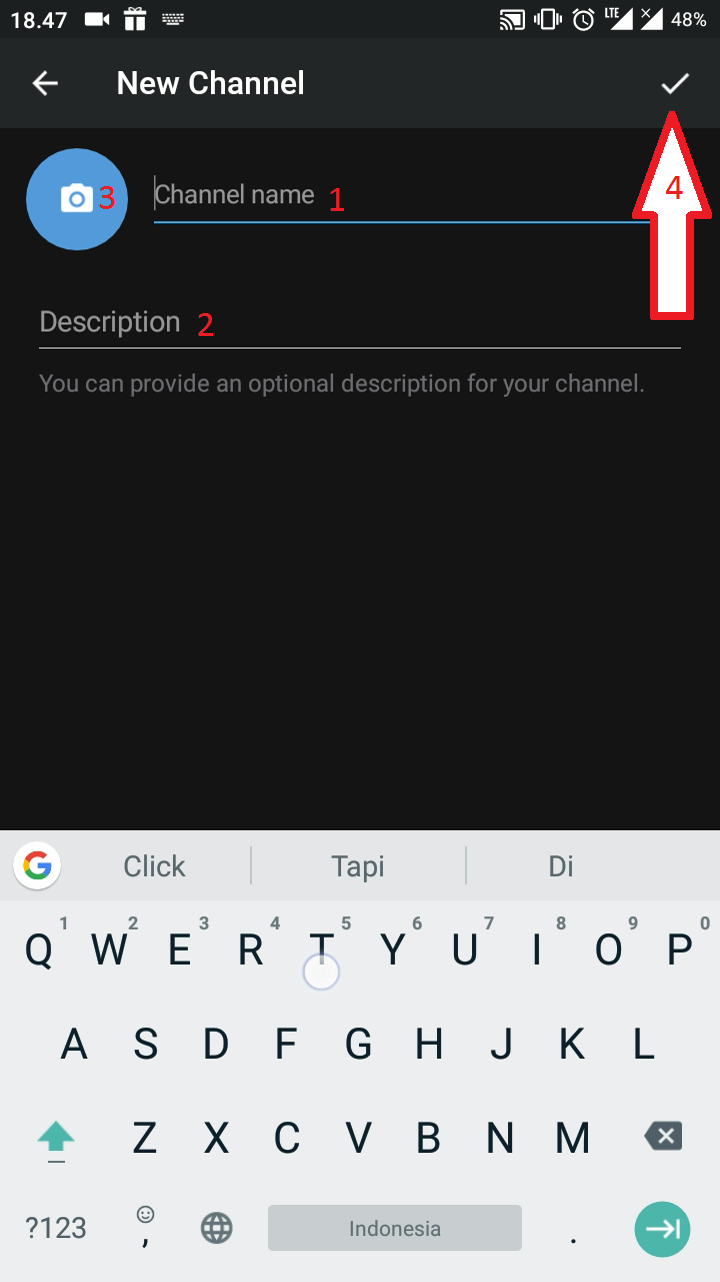The width and height of the screenshot is (720, 1282).
Task: Confirm channel creation with the checkmark
Action: tap(675, 84)
